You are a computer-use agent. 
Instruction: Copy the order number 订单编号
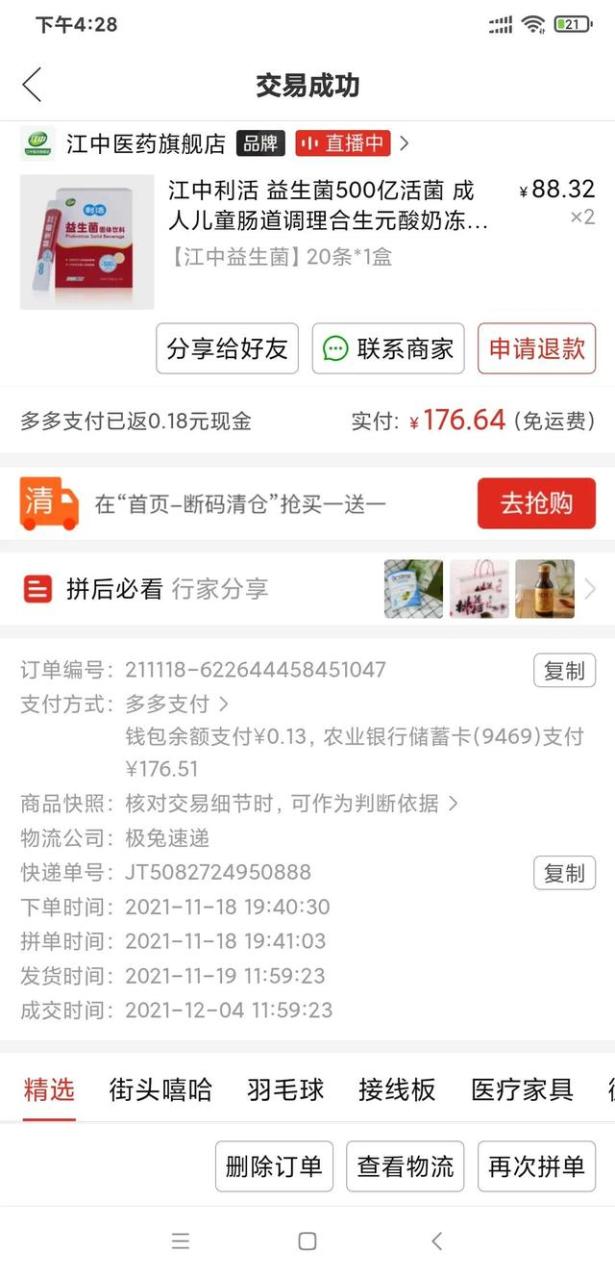(563, 670)
